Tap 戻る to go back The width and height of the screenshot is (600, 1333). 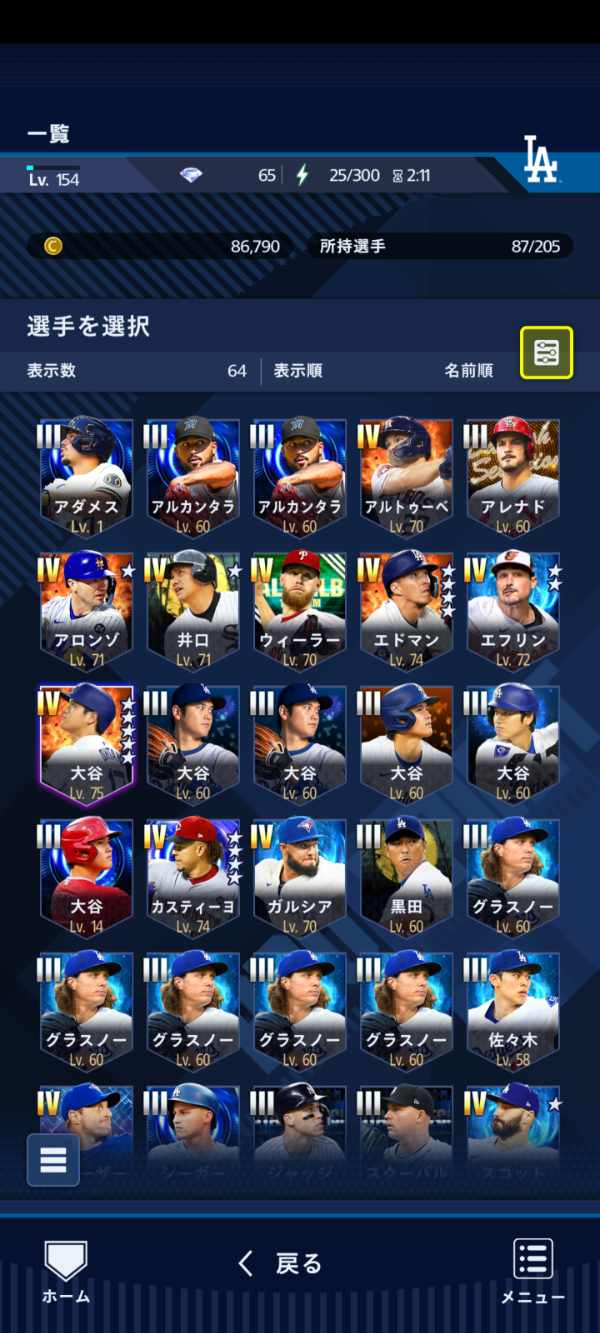coord(281,1263)
